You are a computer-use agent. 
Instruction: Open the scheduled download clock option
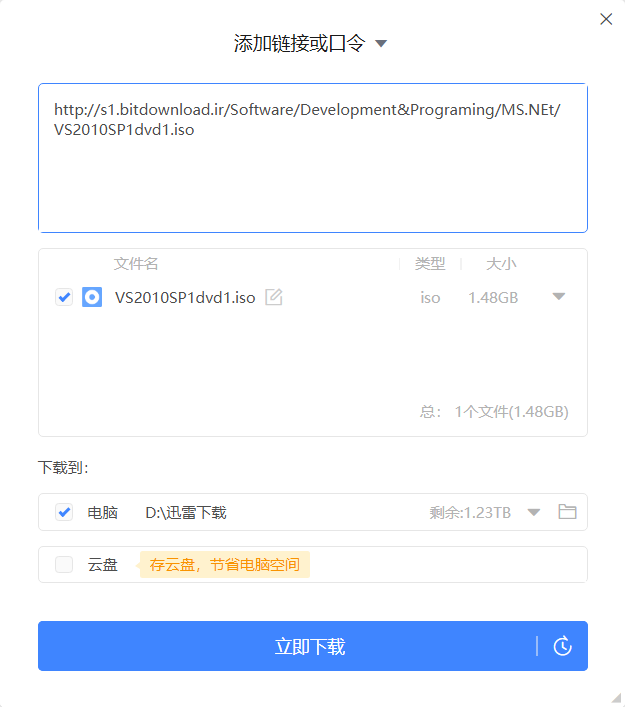pos(563,646)
